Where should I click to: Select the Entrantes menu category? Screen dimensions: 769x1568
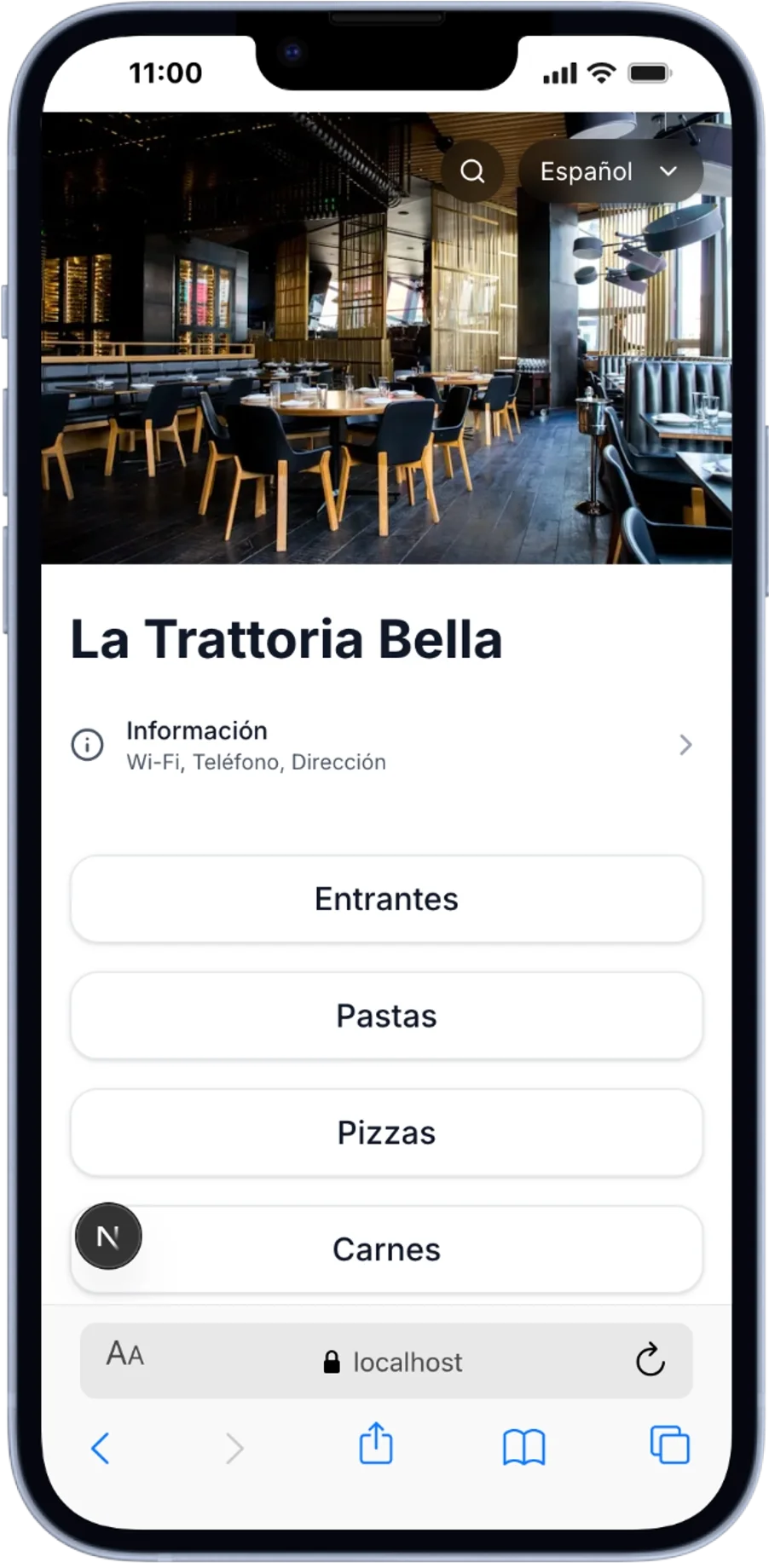pyautogui.click(x=384, y=898)
